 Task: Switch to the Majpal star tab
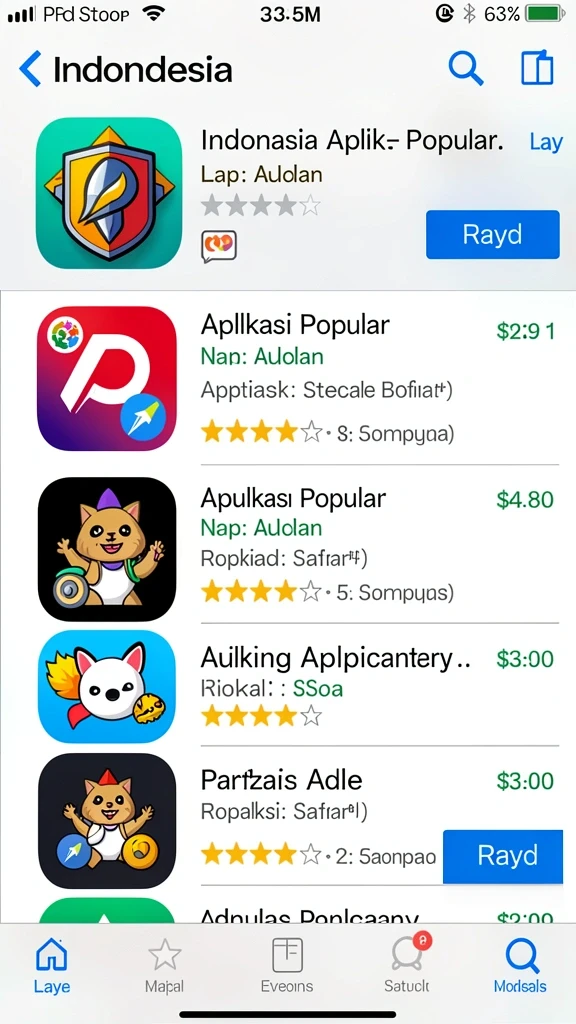(165, 967)
